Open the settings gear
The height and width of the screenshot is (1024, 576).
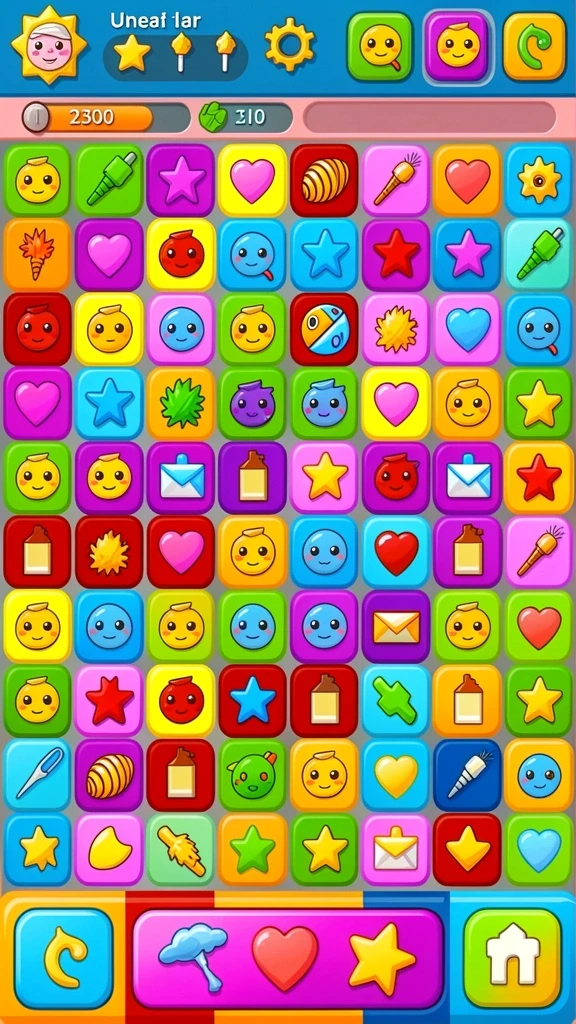290,44
